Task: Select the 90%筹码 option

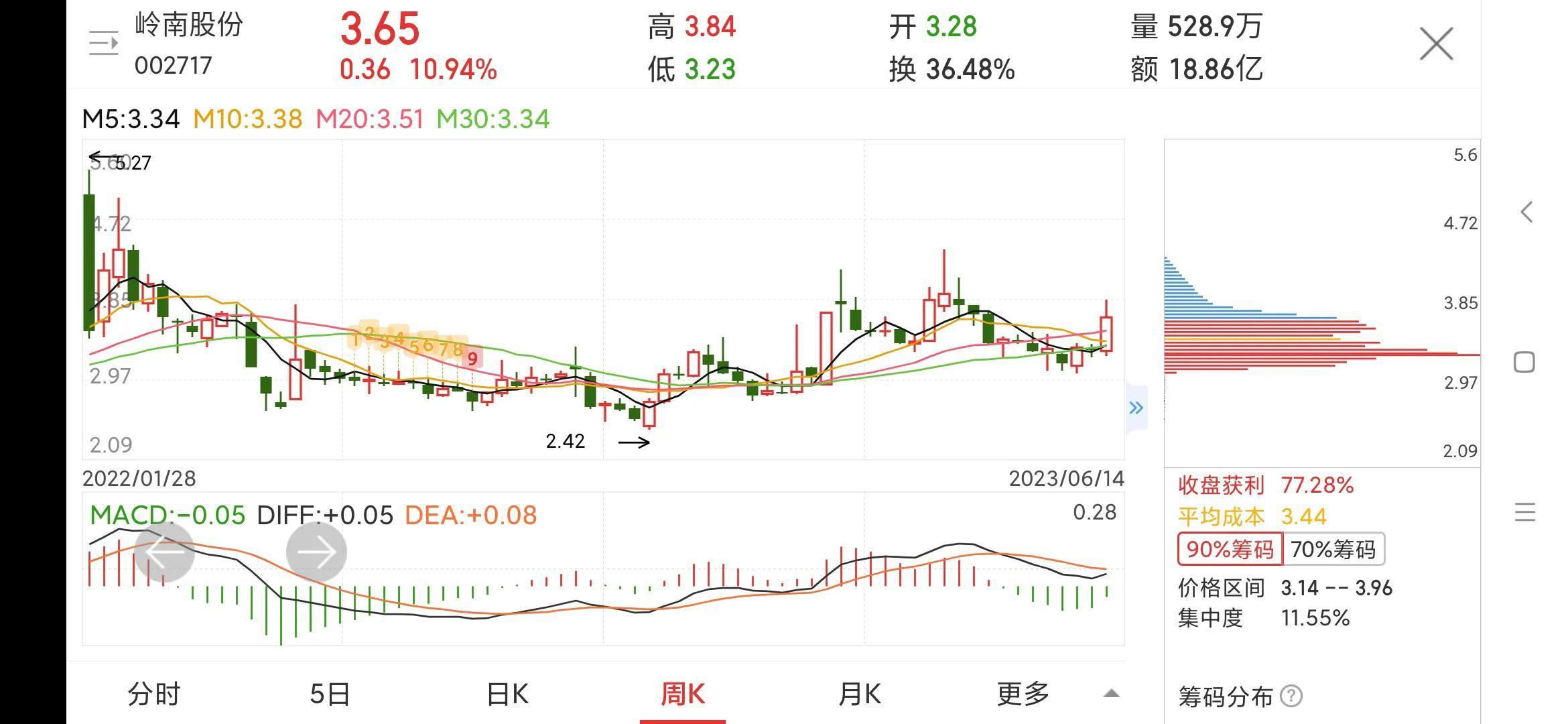Action: point(1230,550)
